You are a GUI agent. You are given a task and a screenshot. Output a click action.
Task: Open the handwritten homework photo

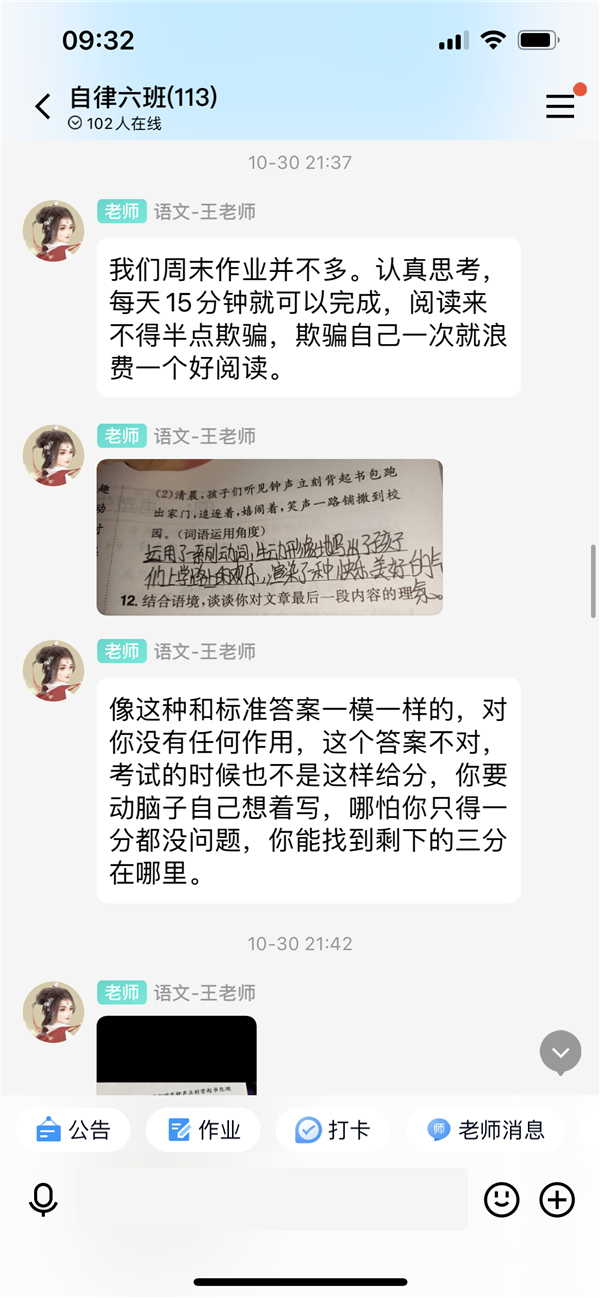[269, 537]
